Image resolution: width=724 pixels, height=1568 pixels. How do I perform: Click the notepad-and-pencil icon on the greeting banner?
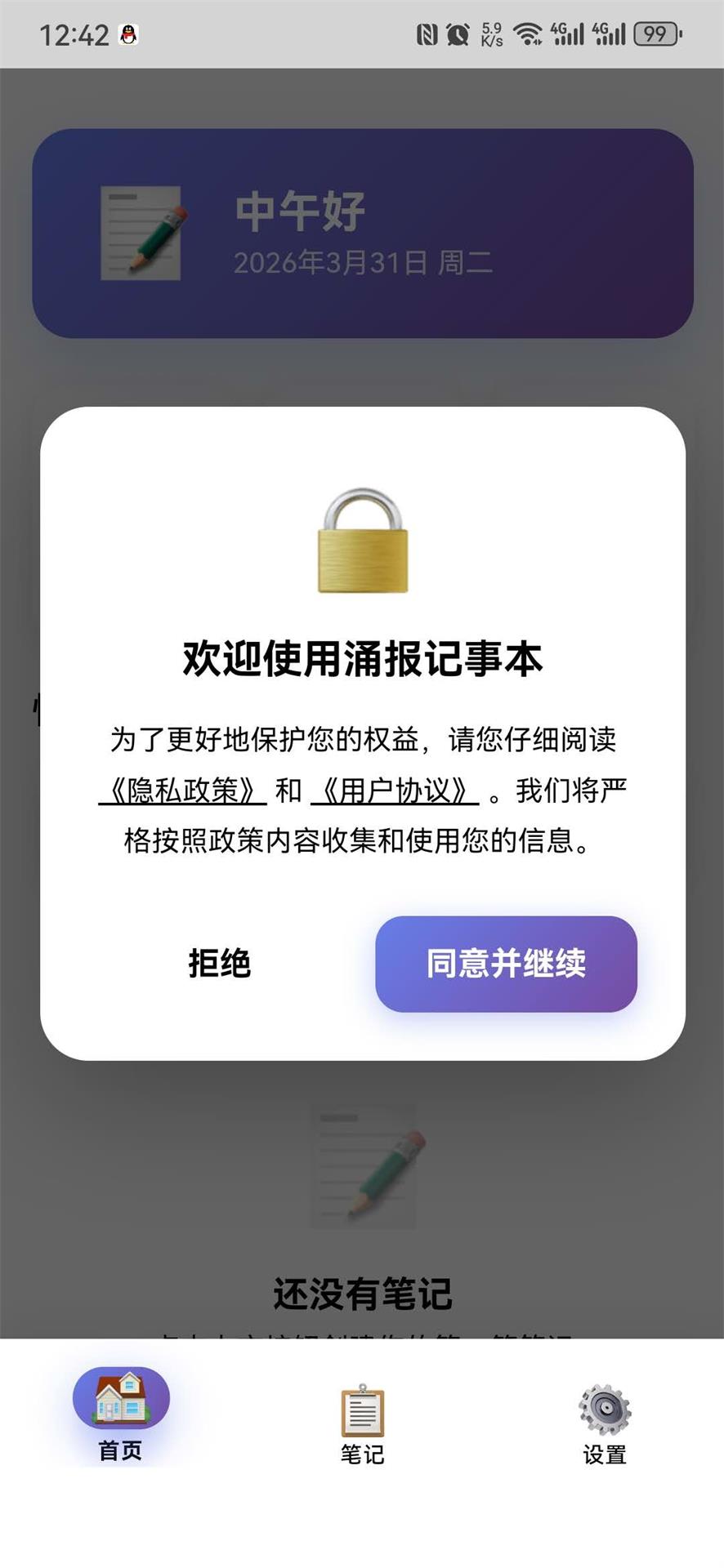142,231
